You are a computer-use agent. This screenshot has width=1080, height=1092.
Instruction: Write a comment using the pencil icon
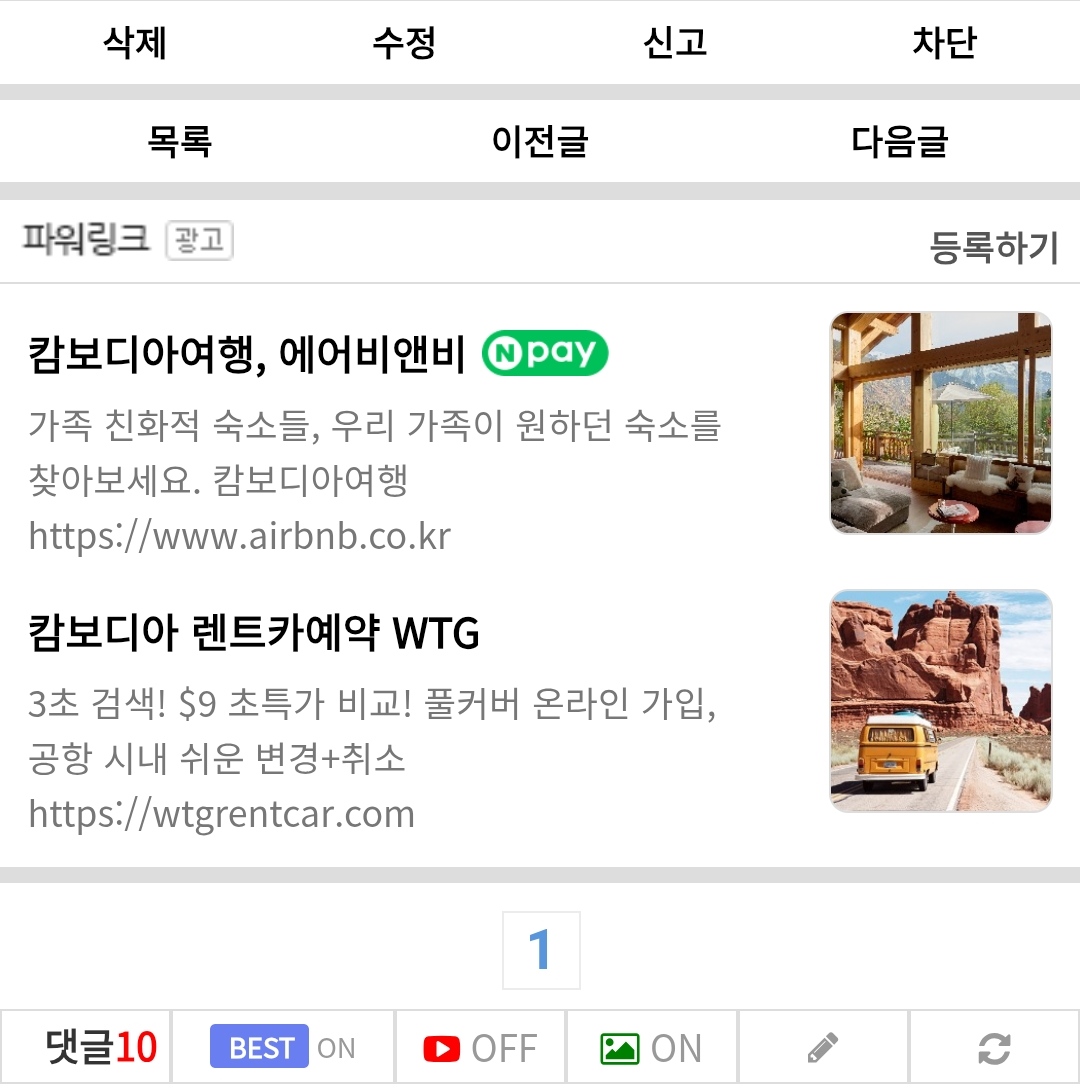point(823,1048)
